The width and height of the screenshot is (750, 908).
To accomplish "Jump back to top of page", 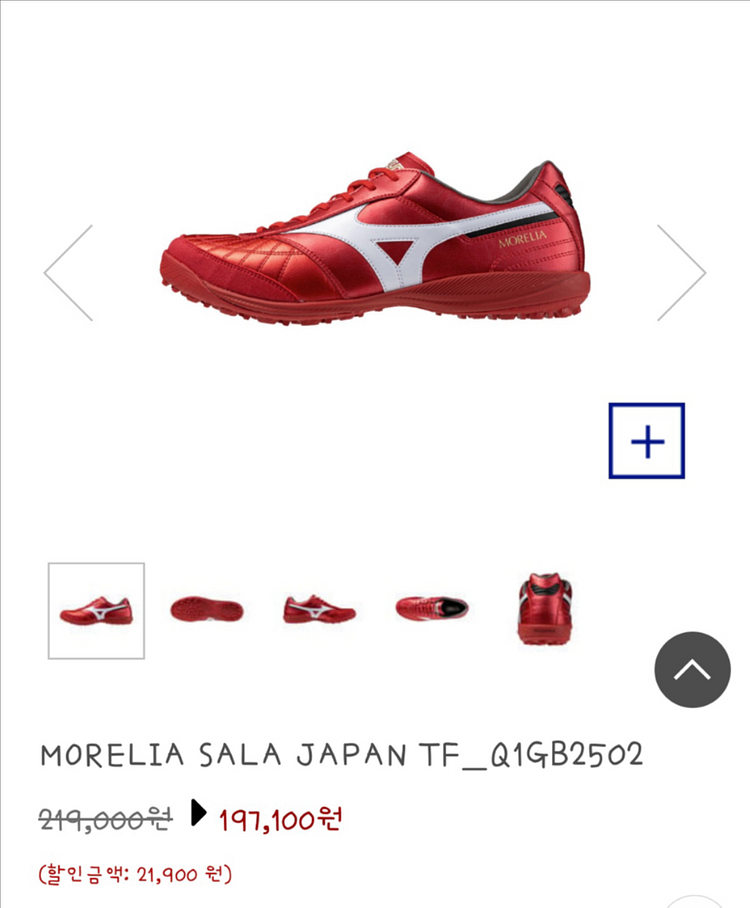I will [x=692, y=670].
